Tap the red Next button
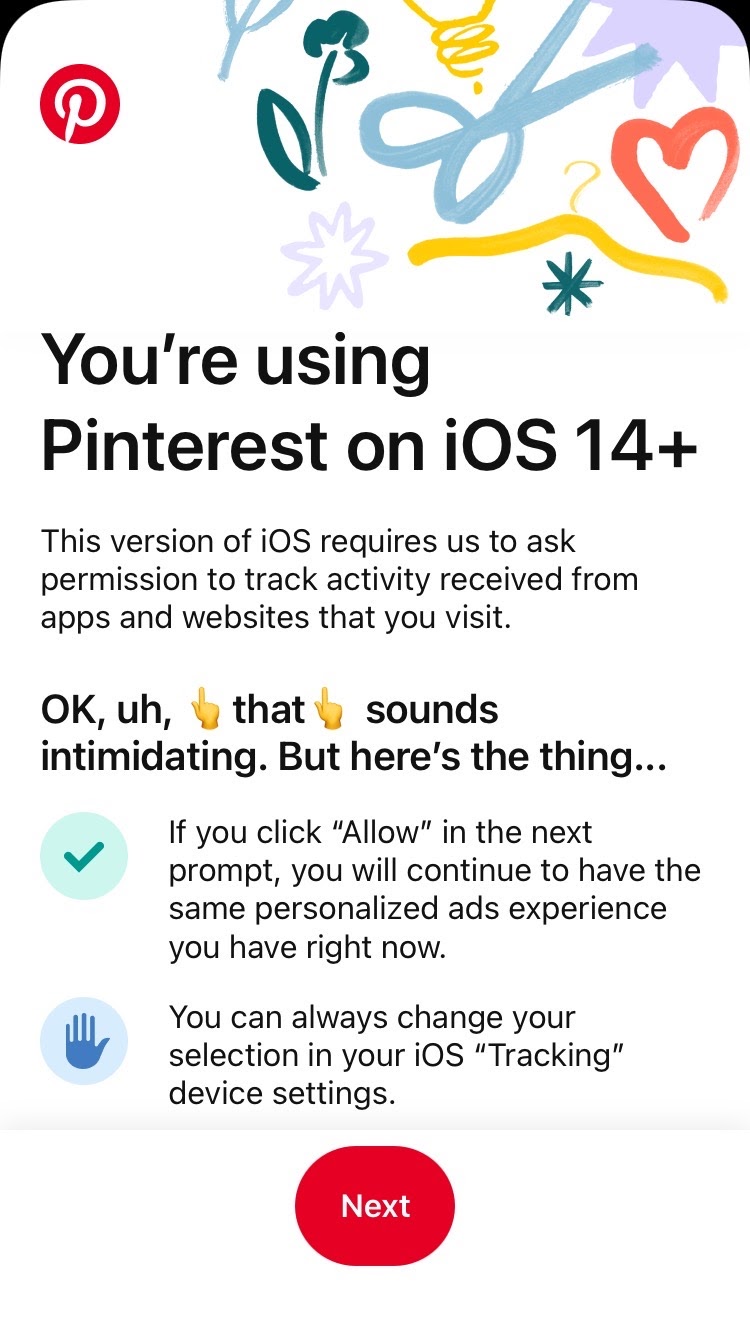750x1334 pixels. 375,1206
